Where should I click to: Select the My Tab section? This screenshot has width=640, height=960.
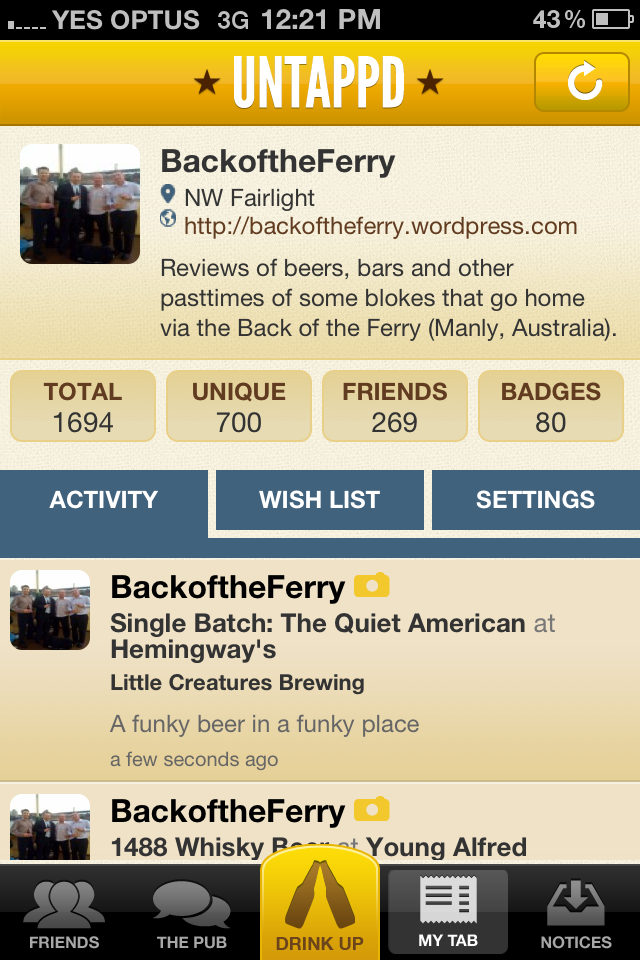coord(447,913)
